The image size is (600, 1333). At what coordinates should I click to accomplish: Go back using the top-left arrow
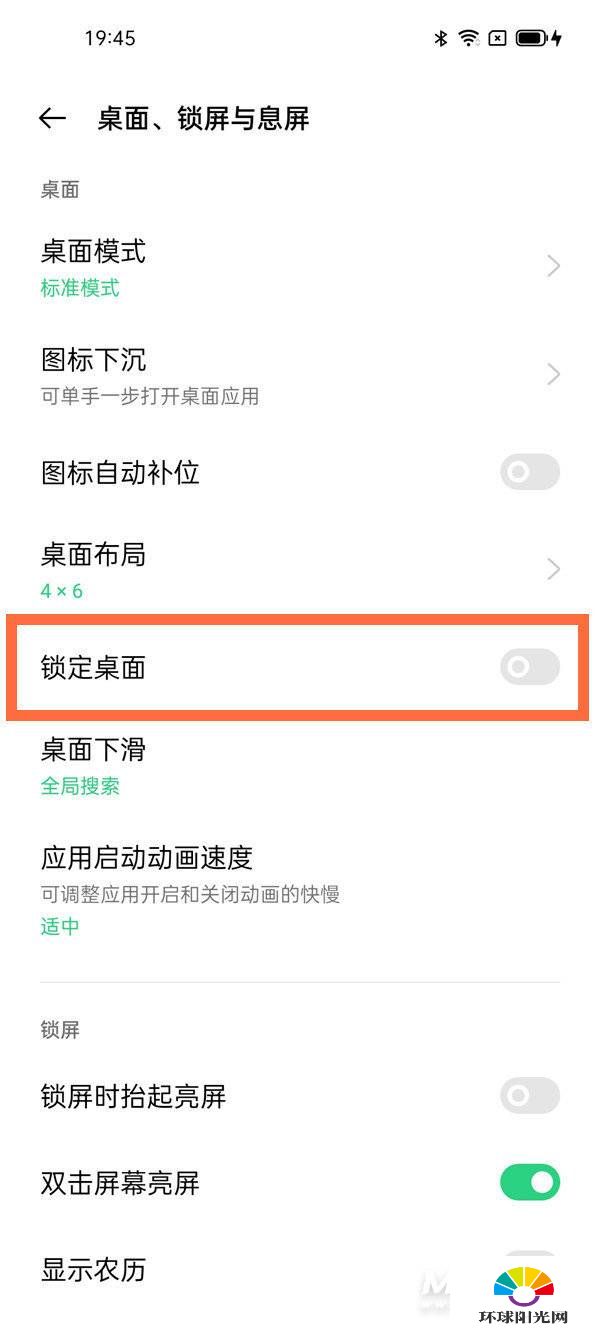tap(52, 119)
